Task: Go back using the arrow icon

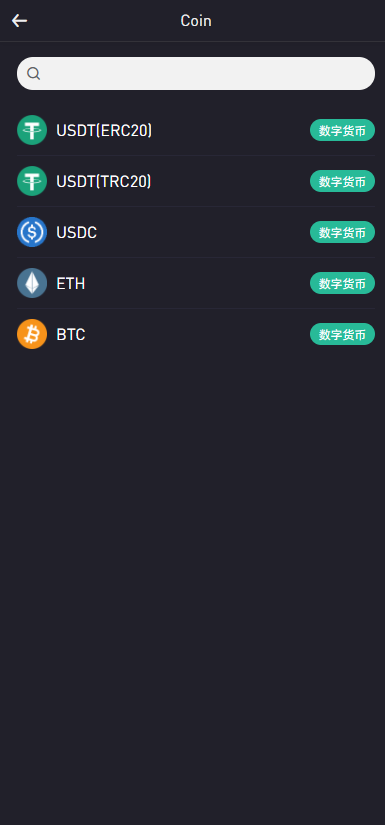Action: (x=19, y=21)
